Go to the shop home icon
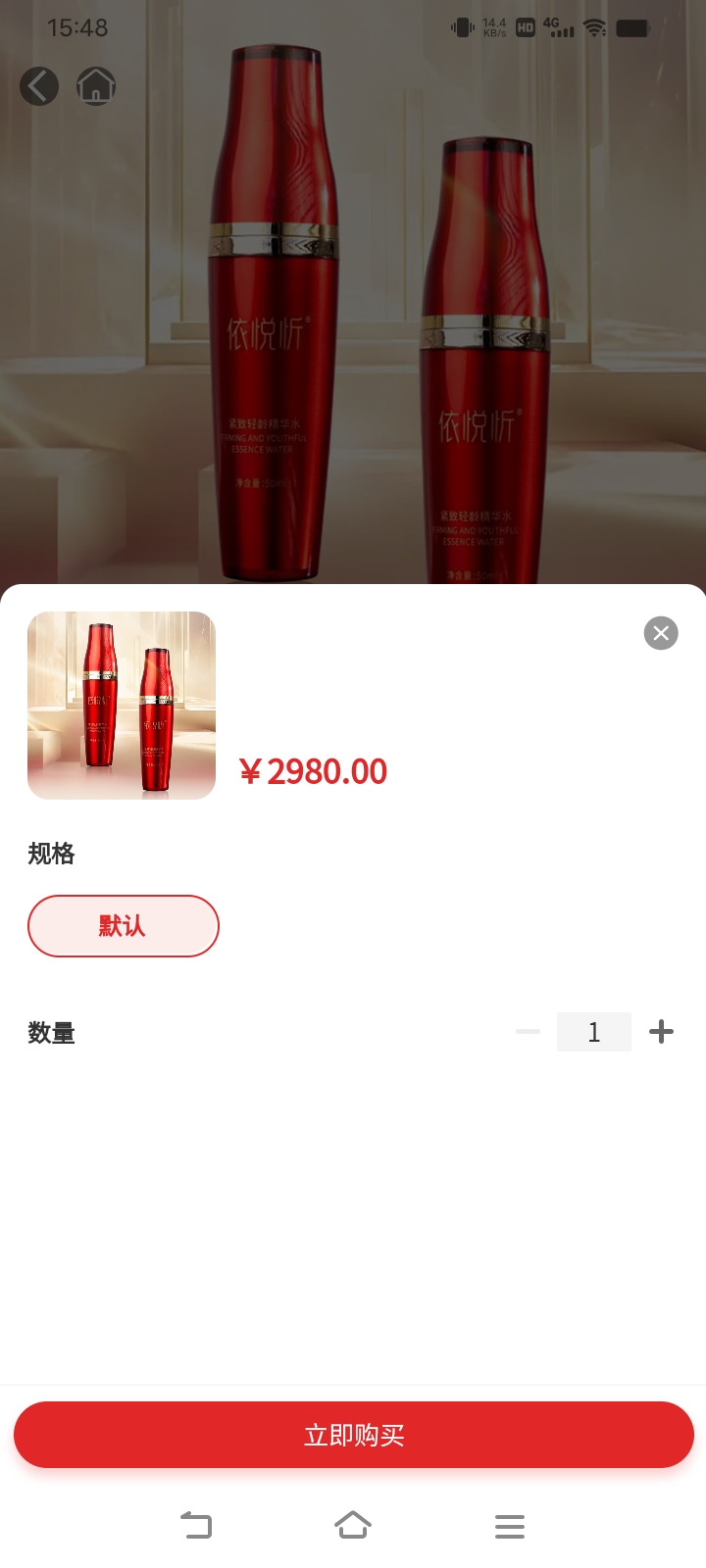Screen dimensions: 706x1568 [x=96, y=86]
